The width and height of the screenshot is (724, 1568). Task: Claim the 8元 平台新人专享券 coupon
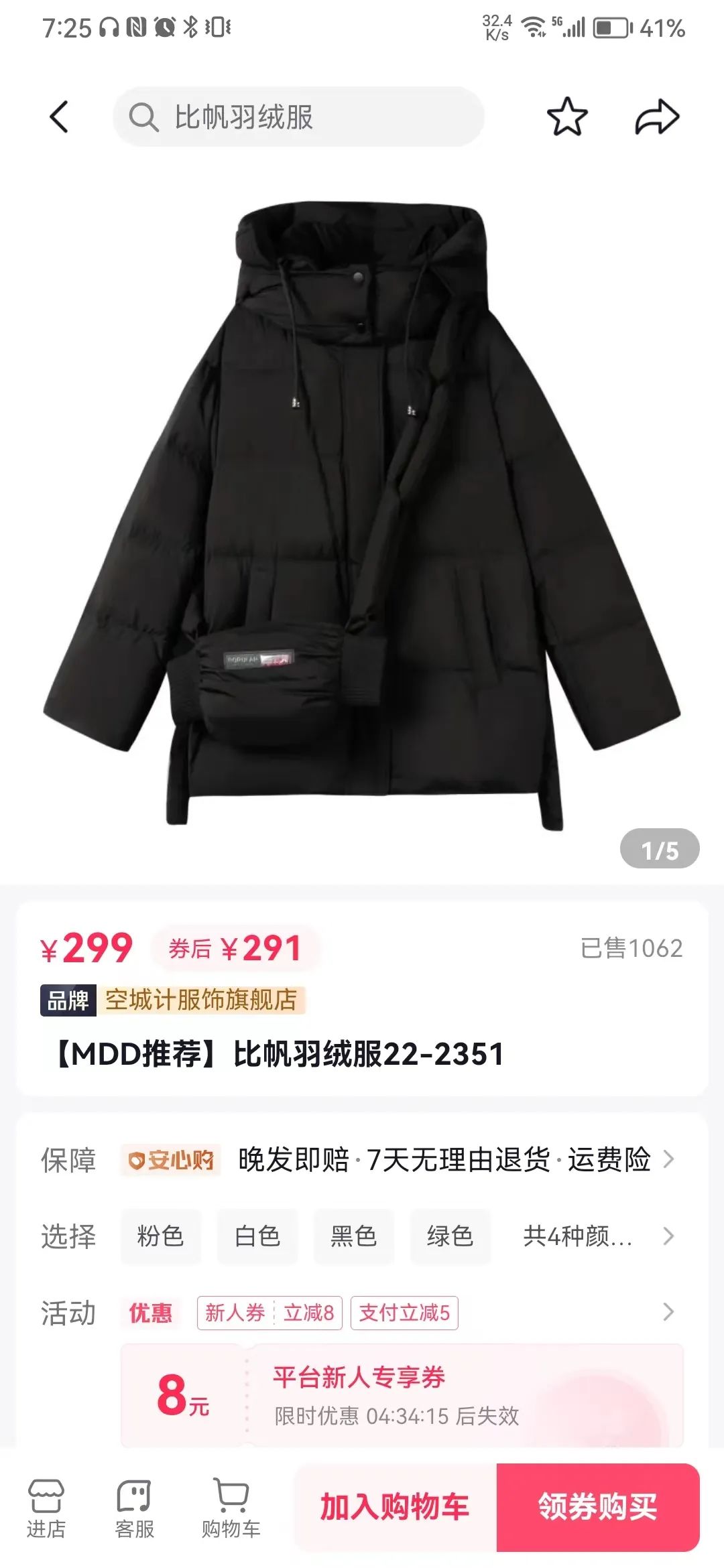click(402, 1395)
